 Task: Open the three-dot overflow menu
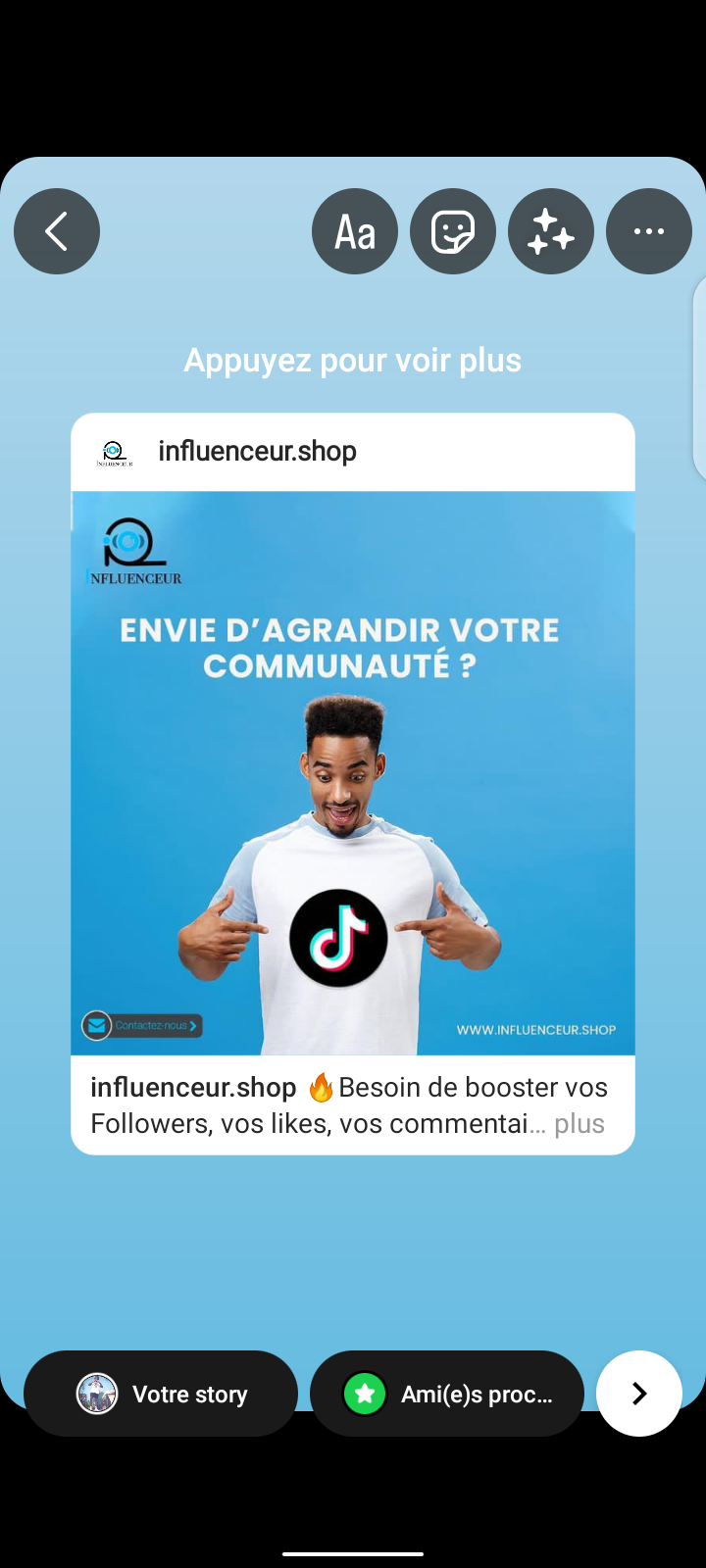[x=649, y=231]
